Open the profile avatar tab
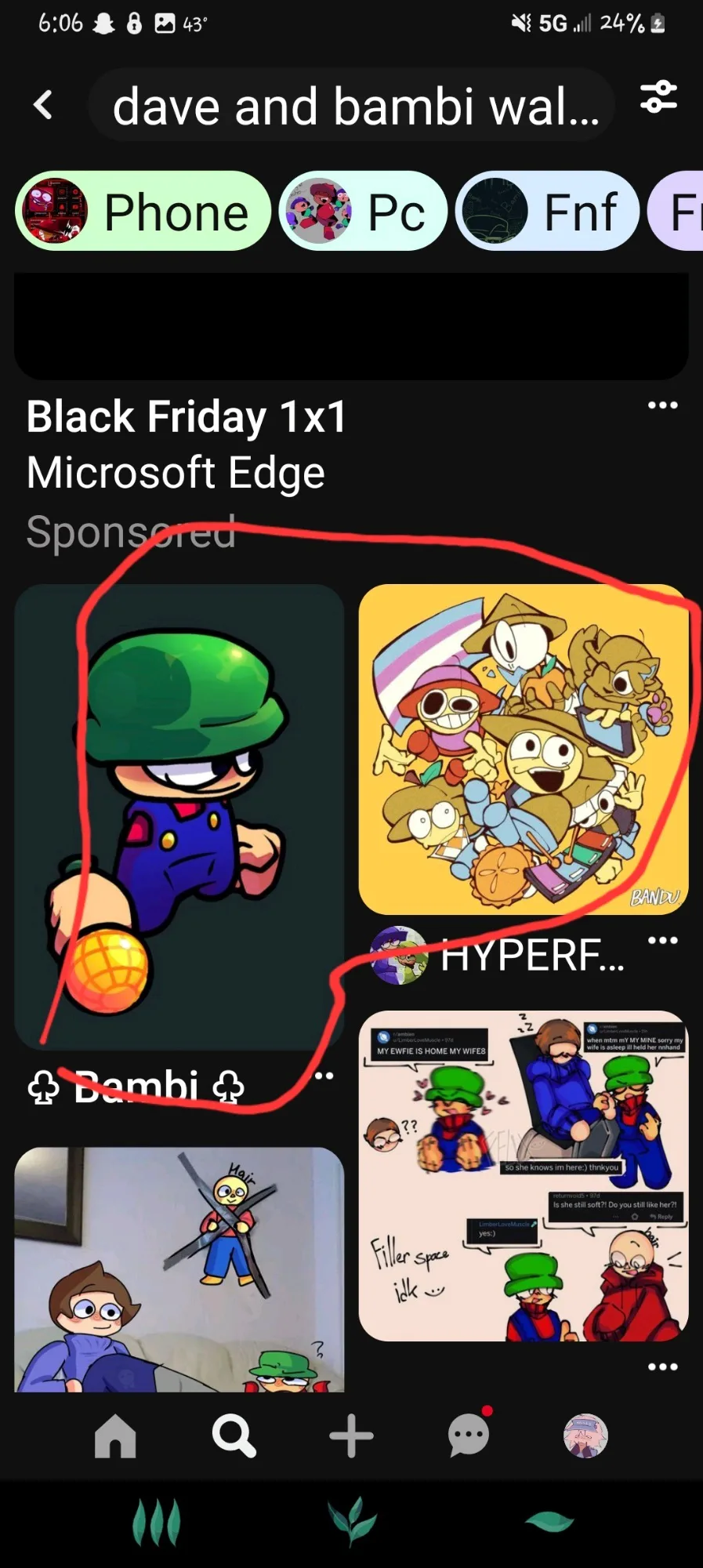The width and height of the screenshot is (703, 1568). [x=586, y=1436]
